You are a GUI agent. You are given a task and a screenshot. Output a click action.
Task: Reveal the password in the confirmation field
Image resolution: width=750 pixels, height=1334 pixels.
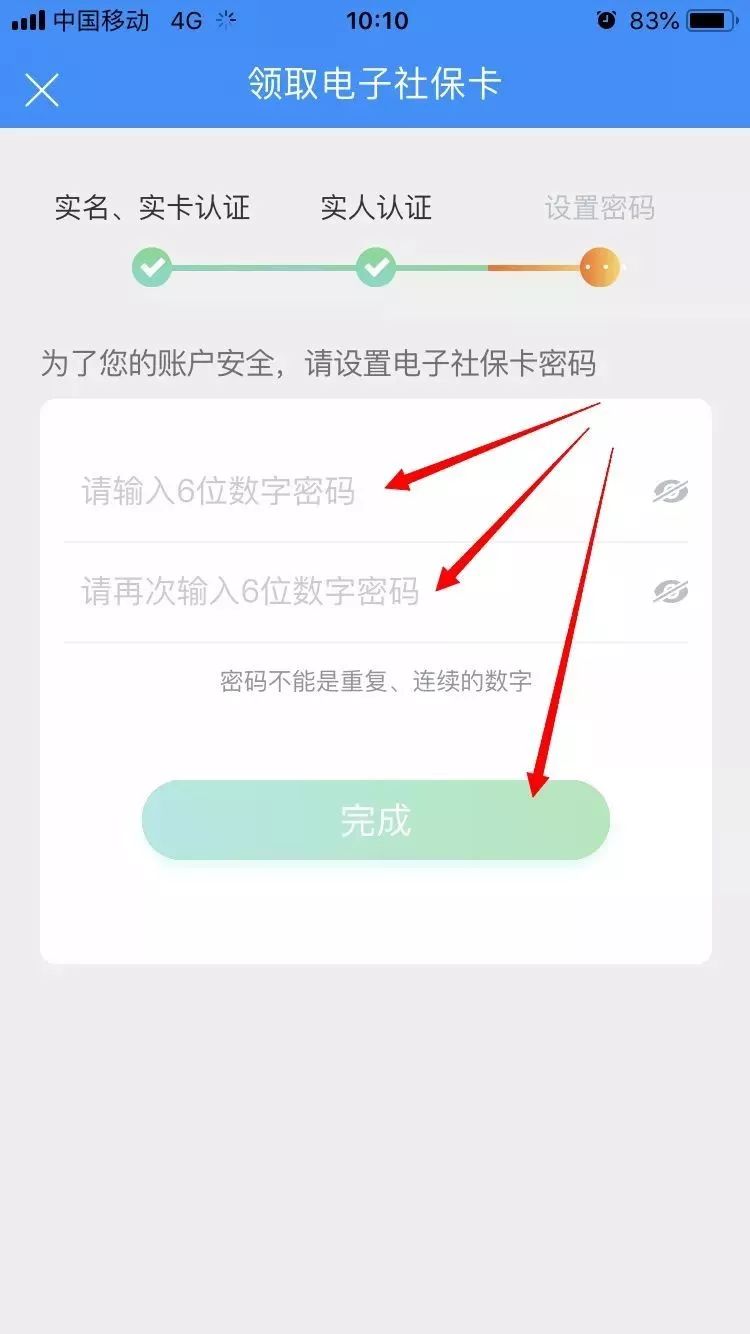coord(671,592)
